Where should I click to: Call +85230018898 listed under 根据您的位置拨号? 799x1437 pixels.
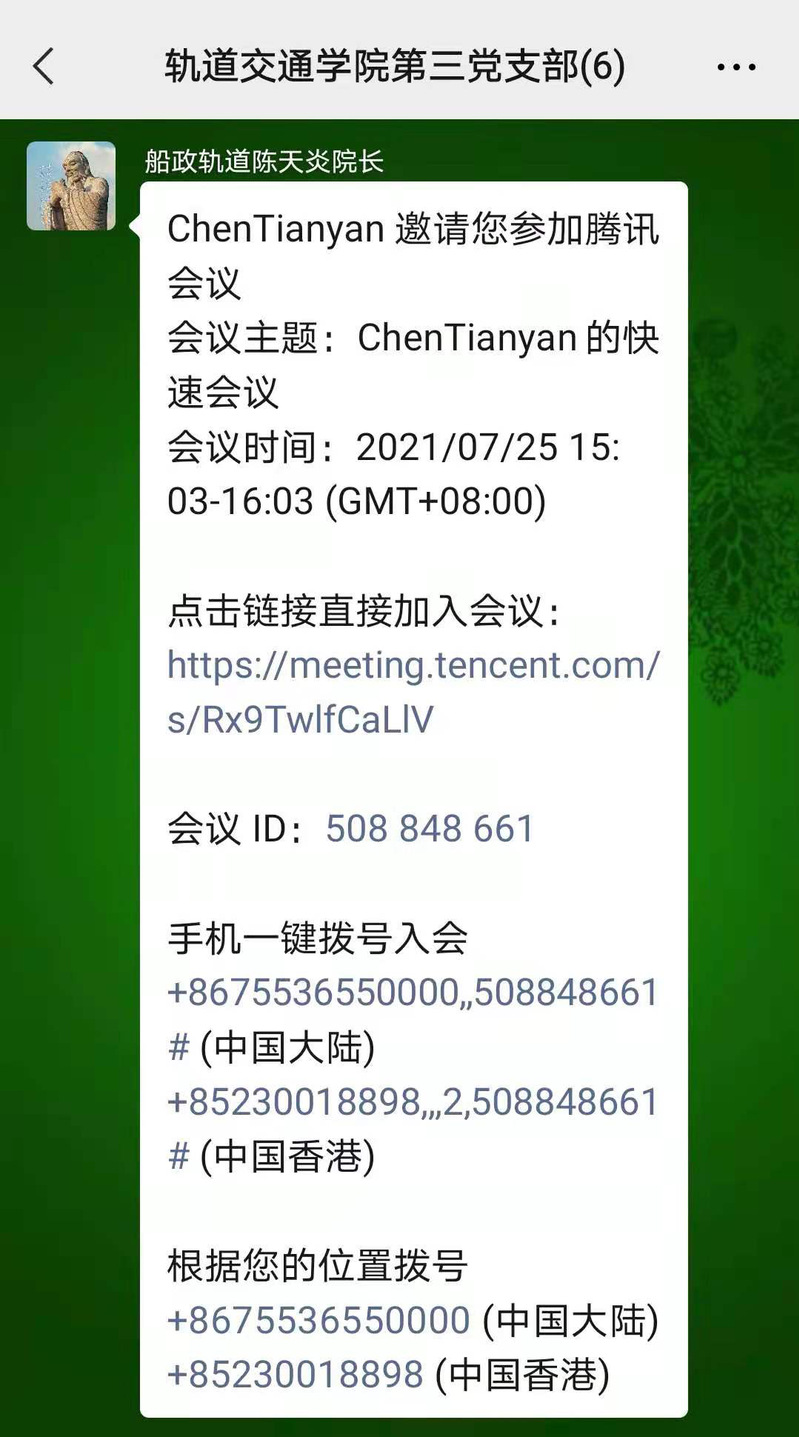295,1374
